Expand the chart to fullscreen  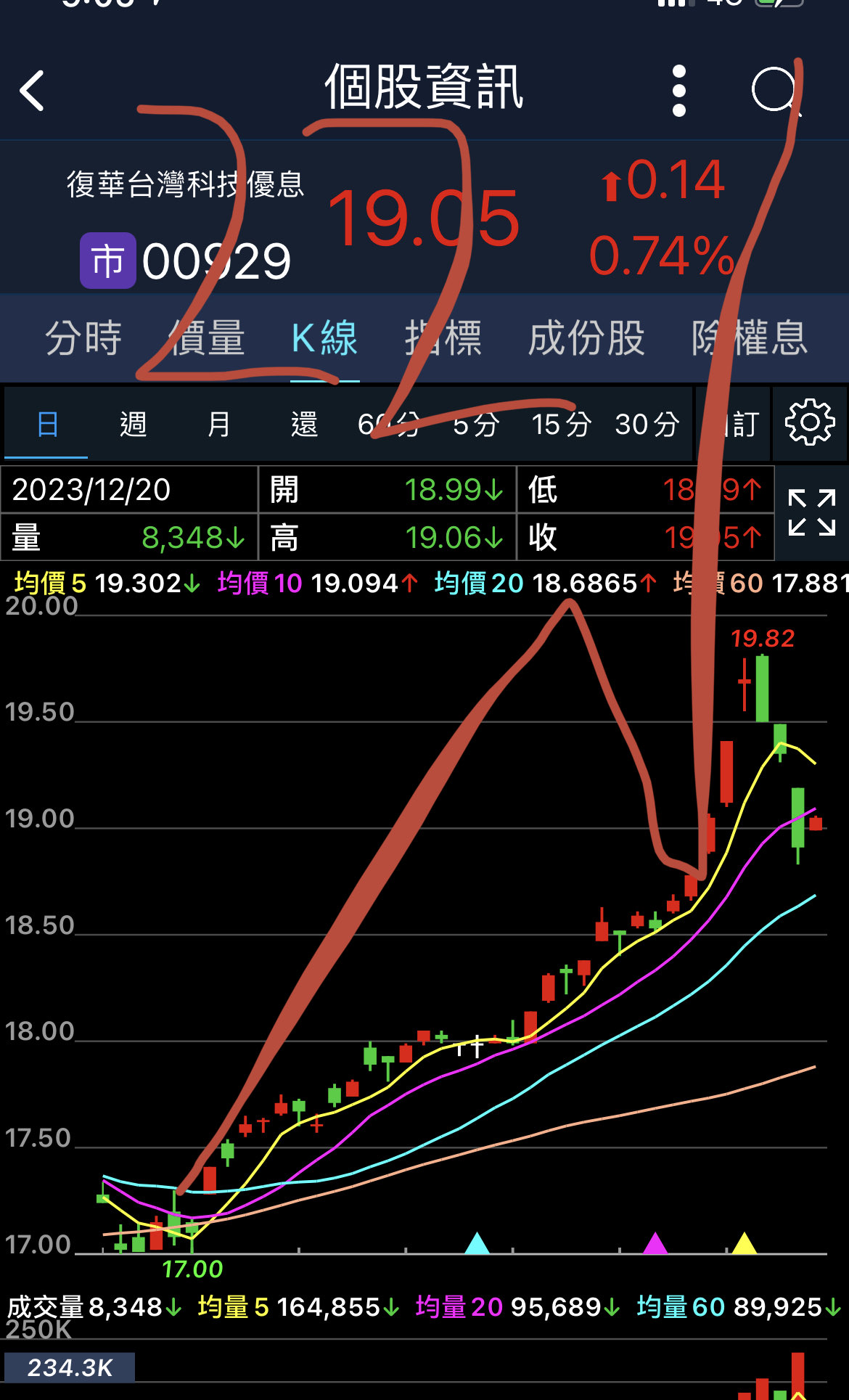coord(812,512)
